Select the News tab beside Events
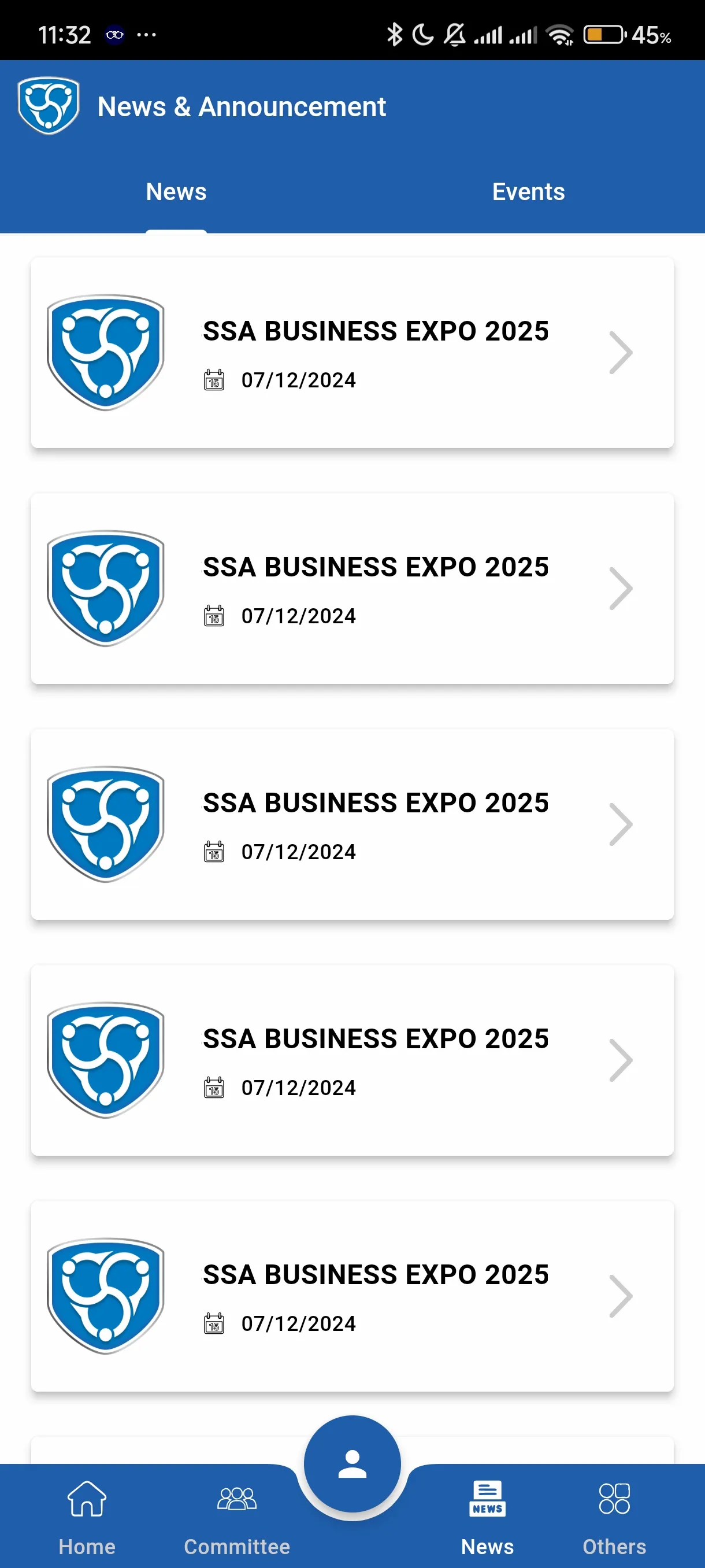705x1568 pixels. coord(176,192)
